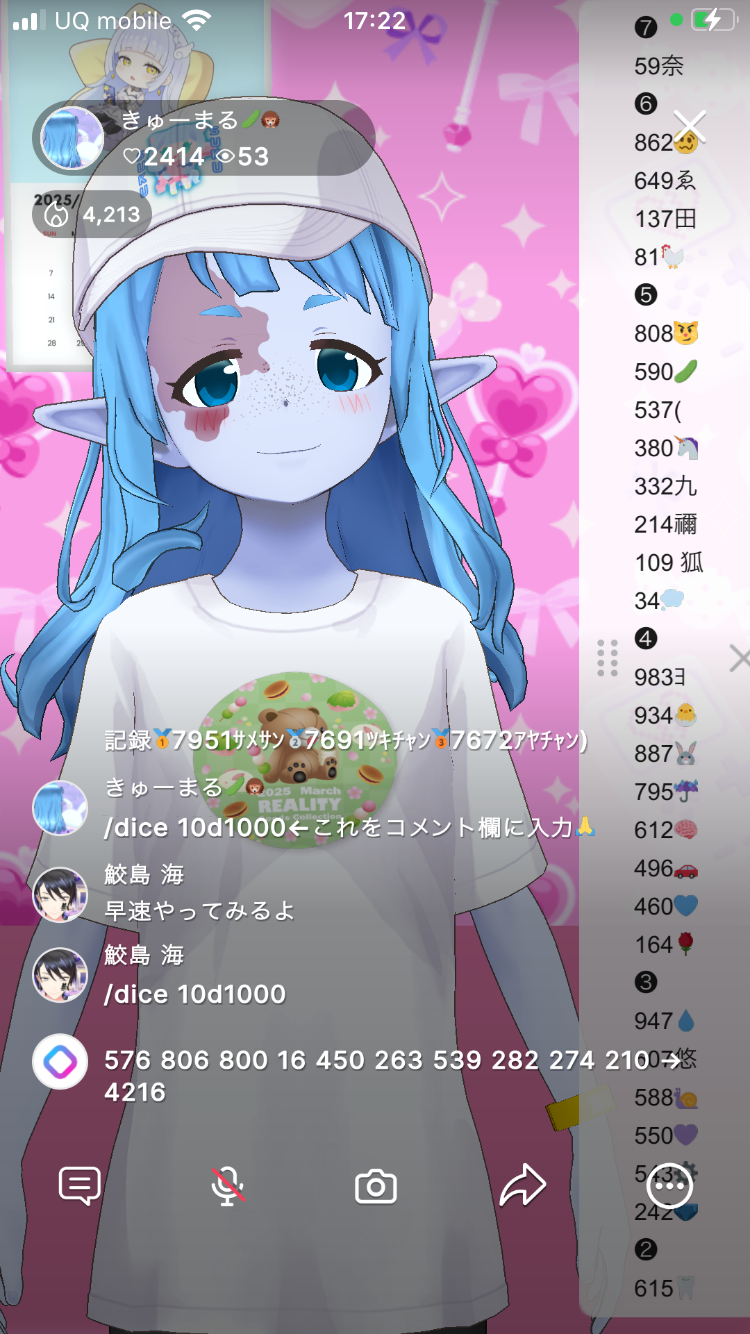The width and height of the screenshot is (750, 1334).
Task: Close the live stream with the X
Action: point(689,126)
